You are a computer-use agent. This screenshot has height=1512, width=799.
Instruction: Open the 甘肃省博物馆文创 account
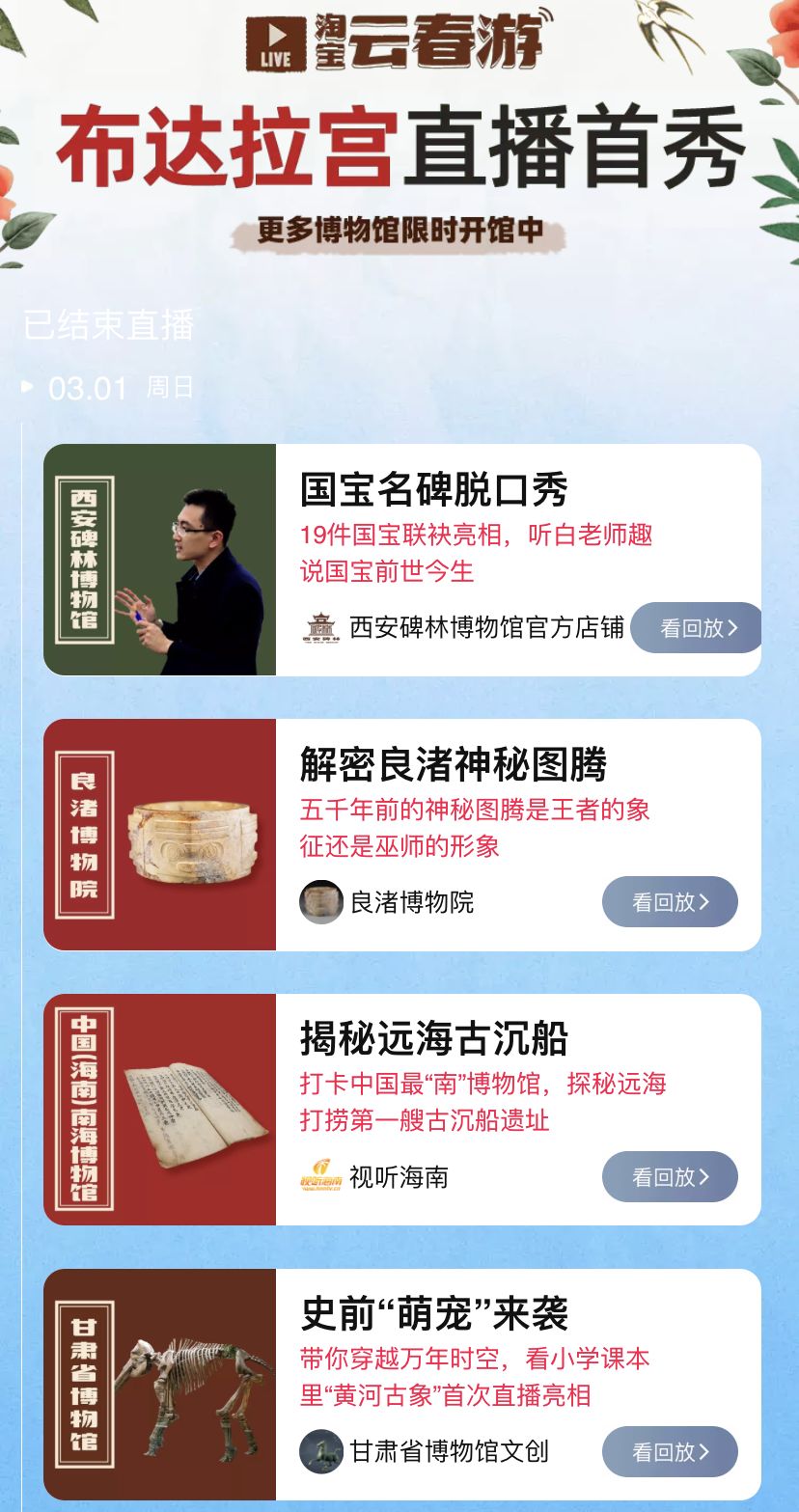[425, 1452]
